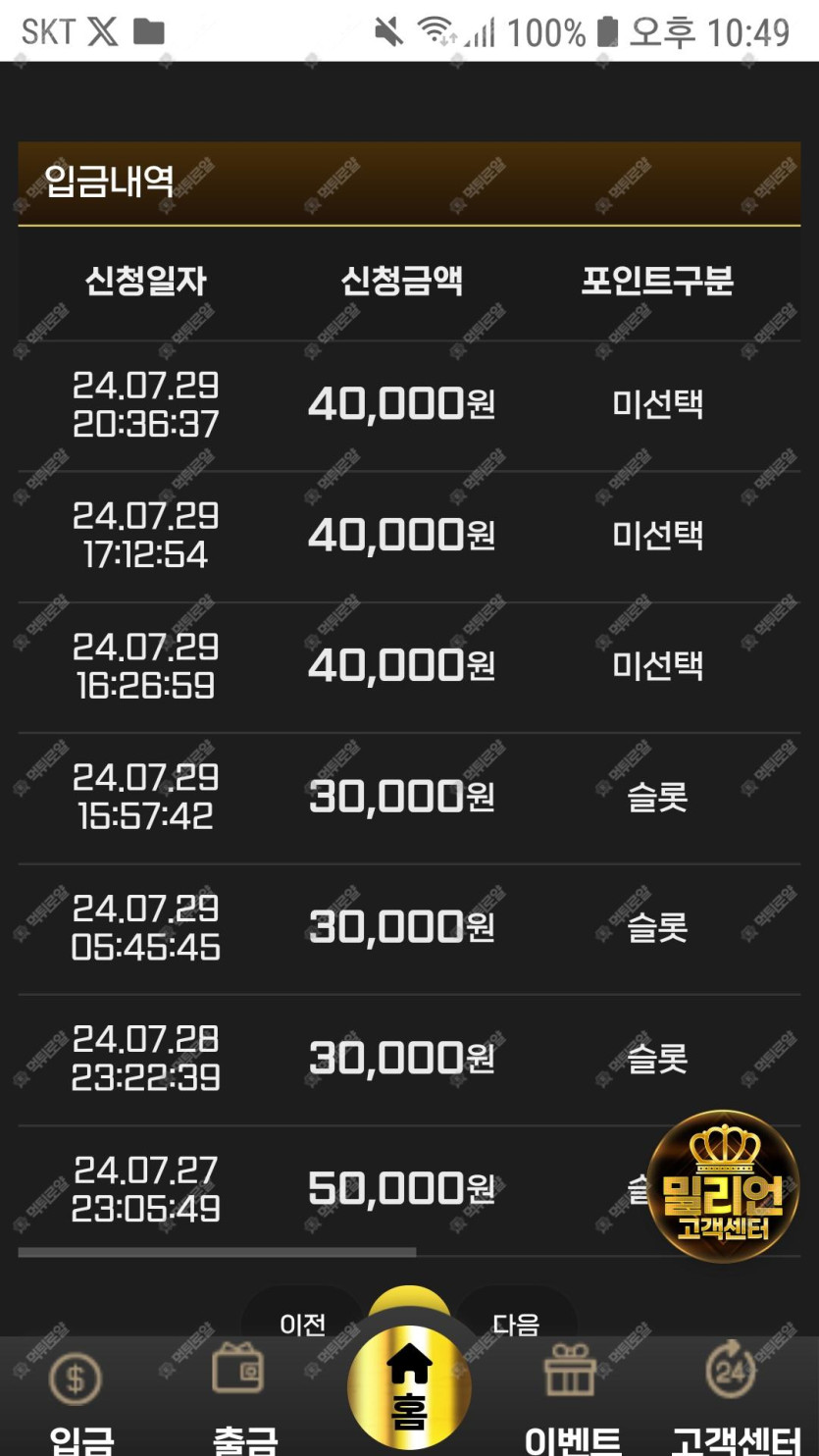Open the 밀리언 고객센터 floating badge
The image size is (819, 1456).
pos(723,1185)
